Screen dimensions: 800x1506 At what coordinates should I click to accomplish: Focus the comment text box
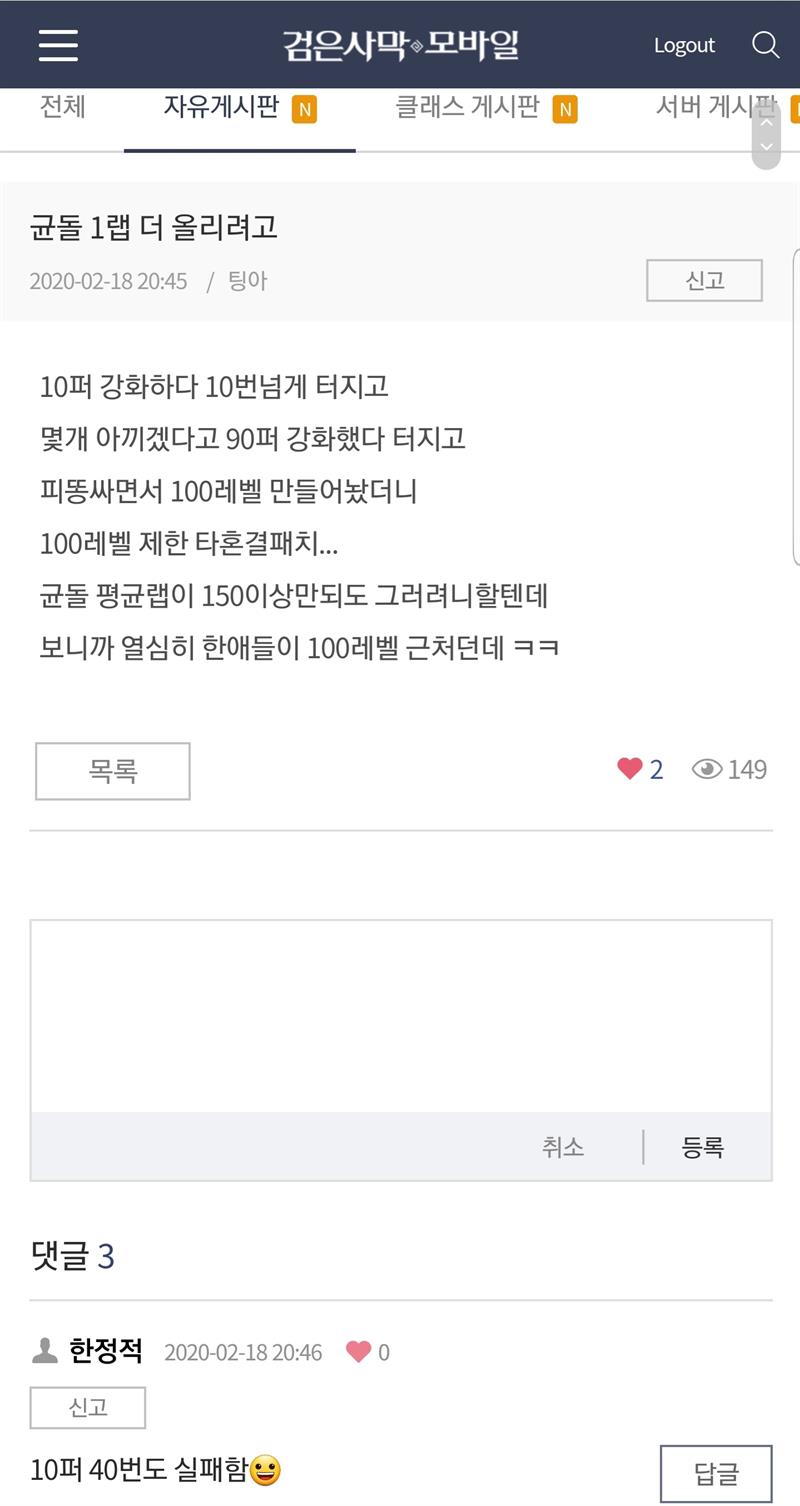401,1016
